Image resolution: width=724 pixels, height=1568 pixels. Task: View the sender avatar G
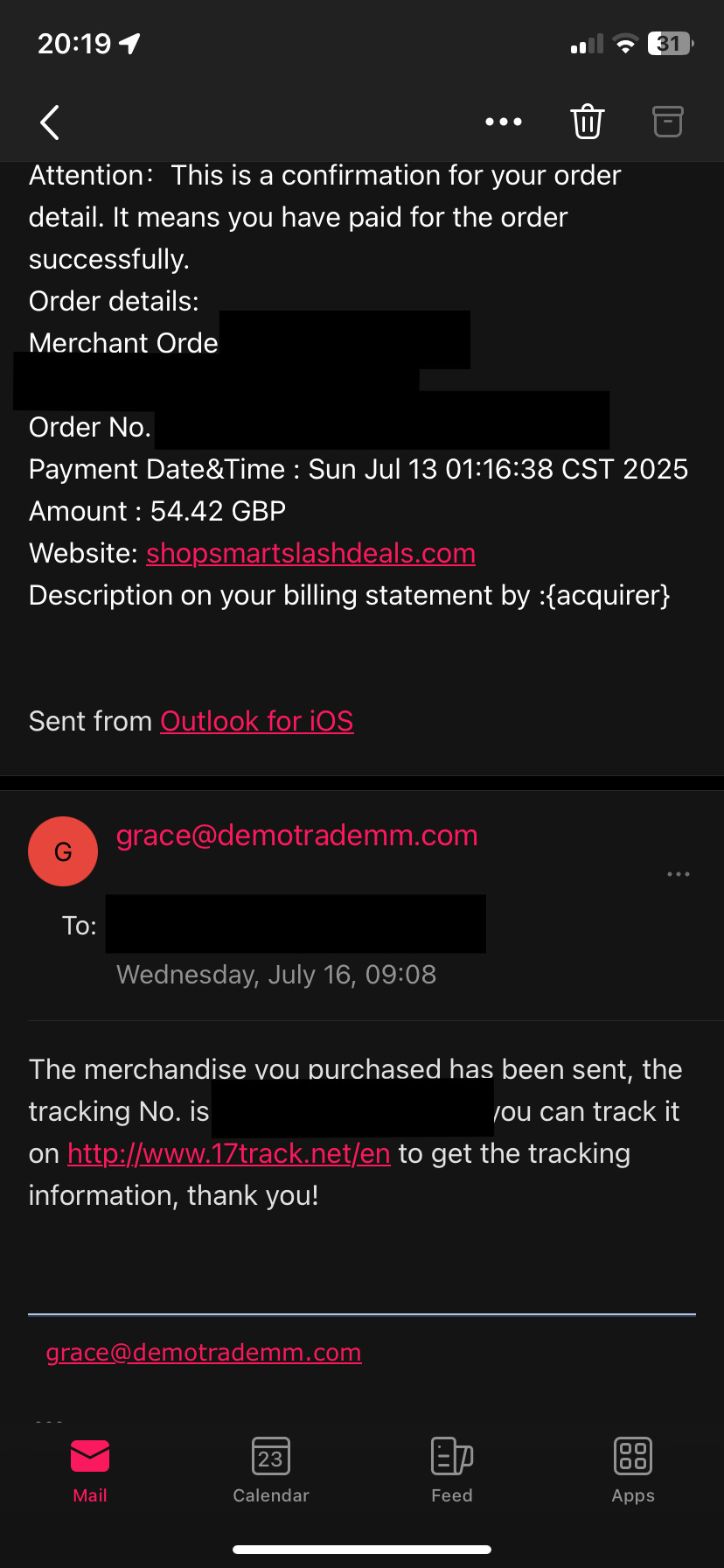(63, 851)
